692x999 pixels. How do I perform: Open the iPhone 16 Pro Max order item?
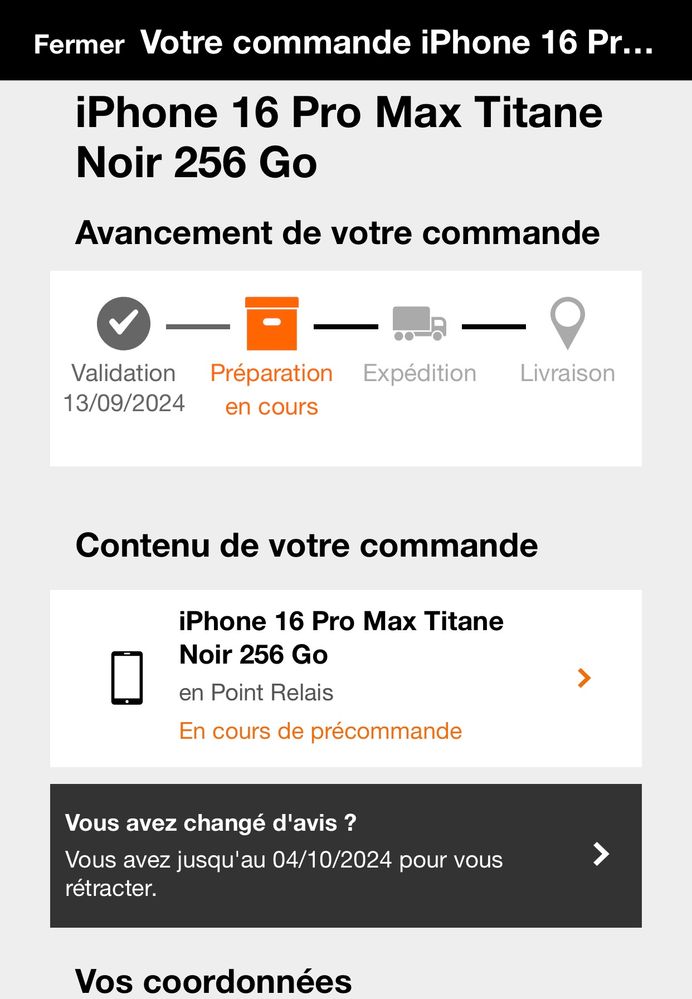tap(345, 678)
